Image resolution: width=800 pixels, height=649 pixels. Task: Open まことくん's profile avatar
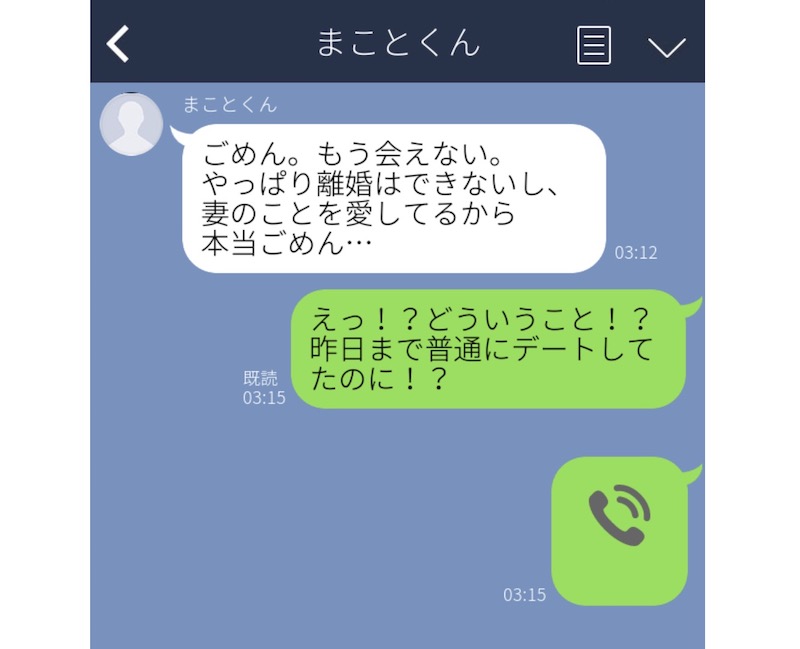[132, 124]
